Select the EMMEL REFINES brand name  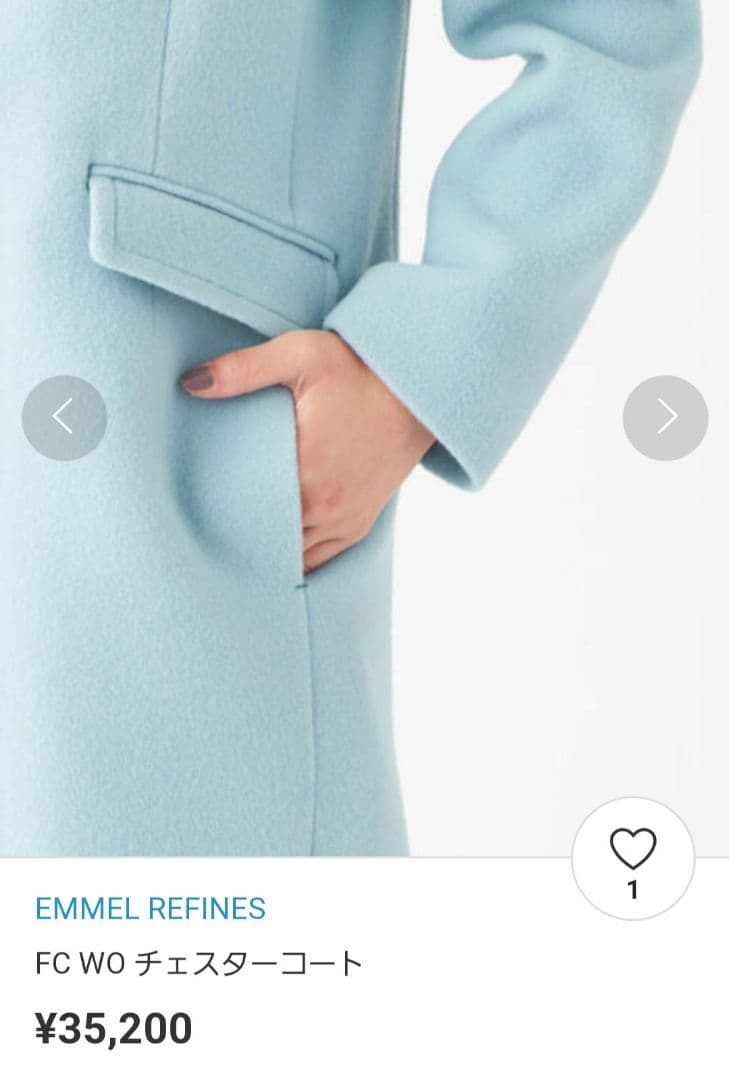click(150, 909)
